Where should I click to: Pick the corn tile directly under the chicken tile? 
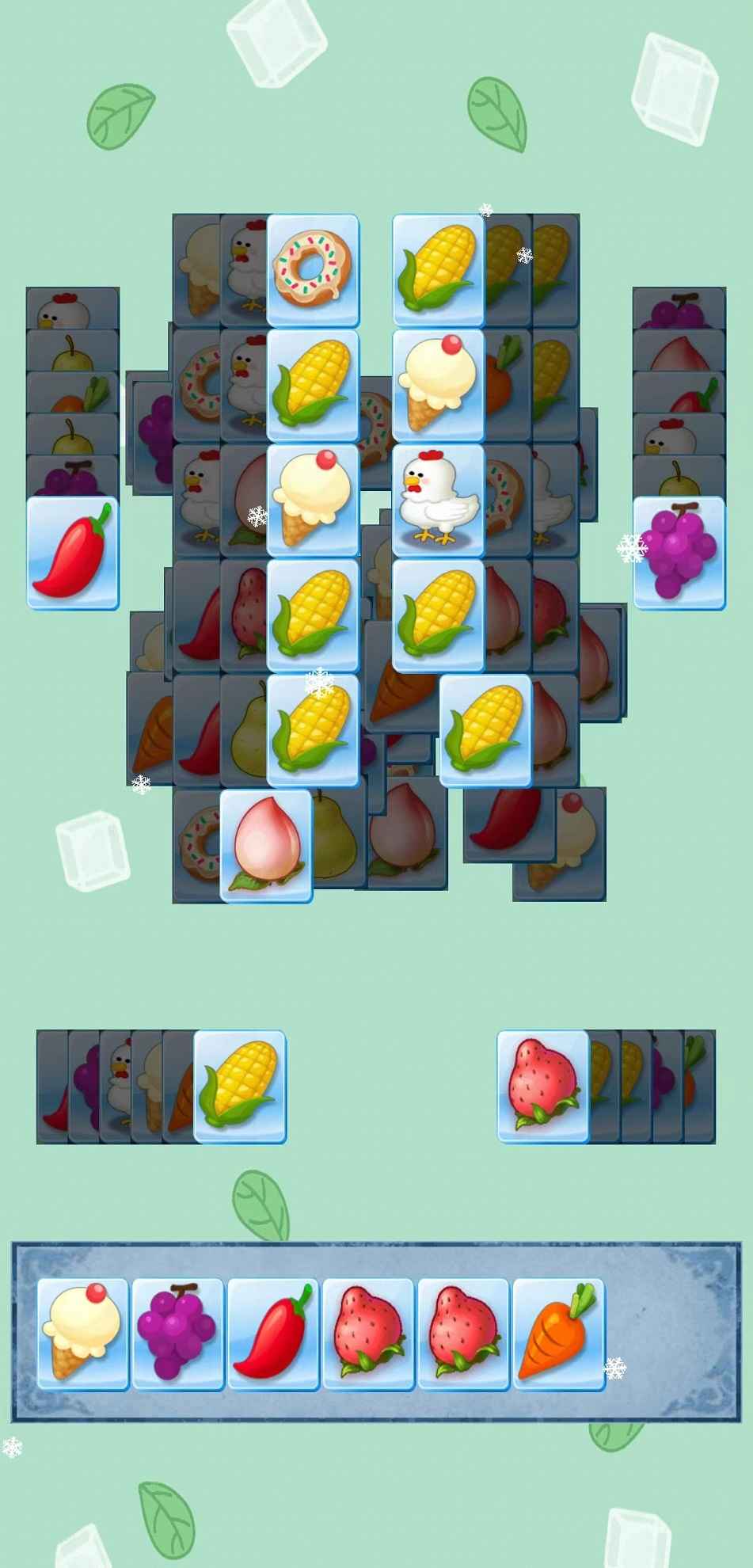tap(438, 615)
